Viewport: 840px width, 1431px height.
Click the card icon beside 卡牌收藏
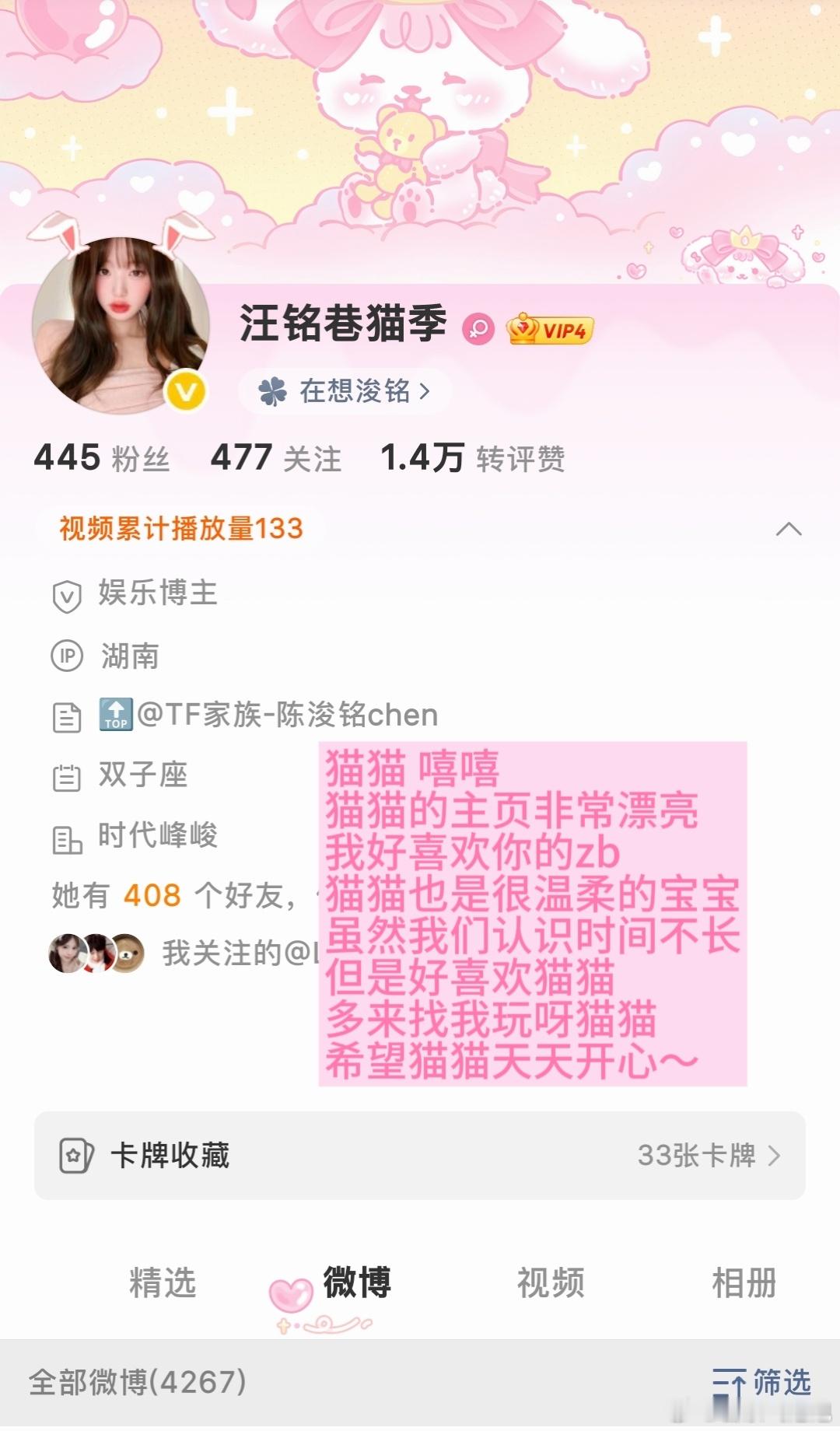(75, 1156)
